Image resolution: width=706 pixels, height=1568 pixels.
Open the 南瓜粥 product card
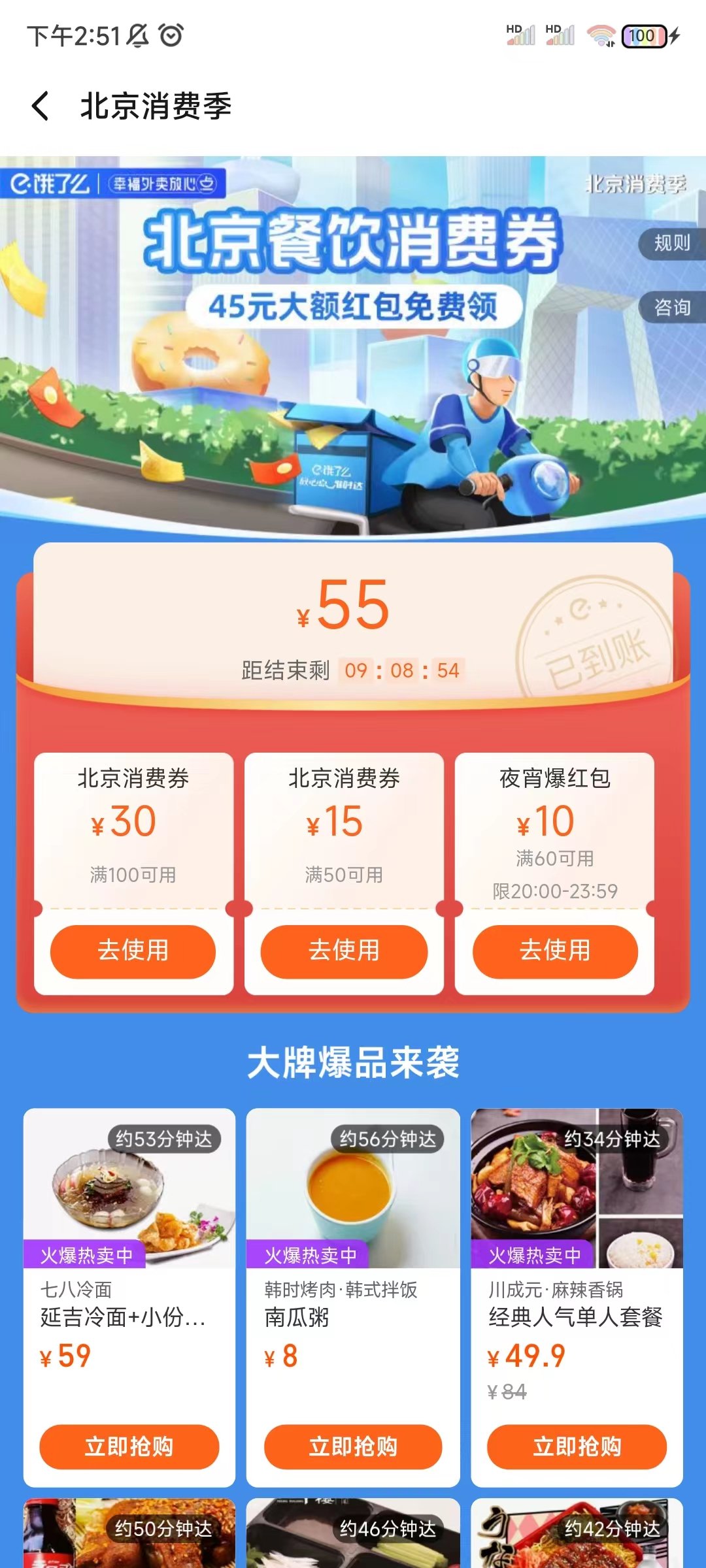pyautogui.click(x=353, y=1241)
